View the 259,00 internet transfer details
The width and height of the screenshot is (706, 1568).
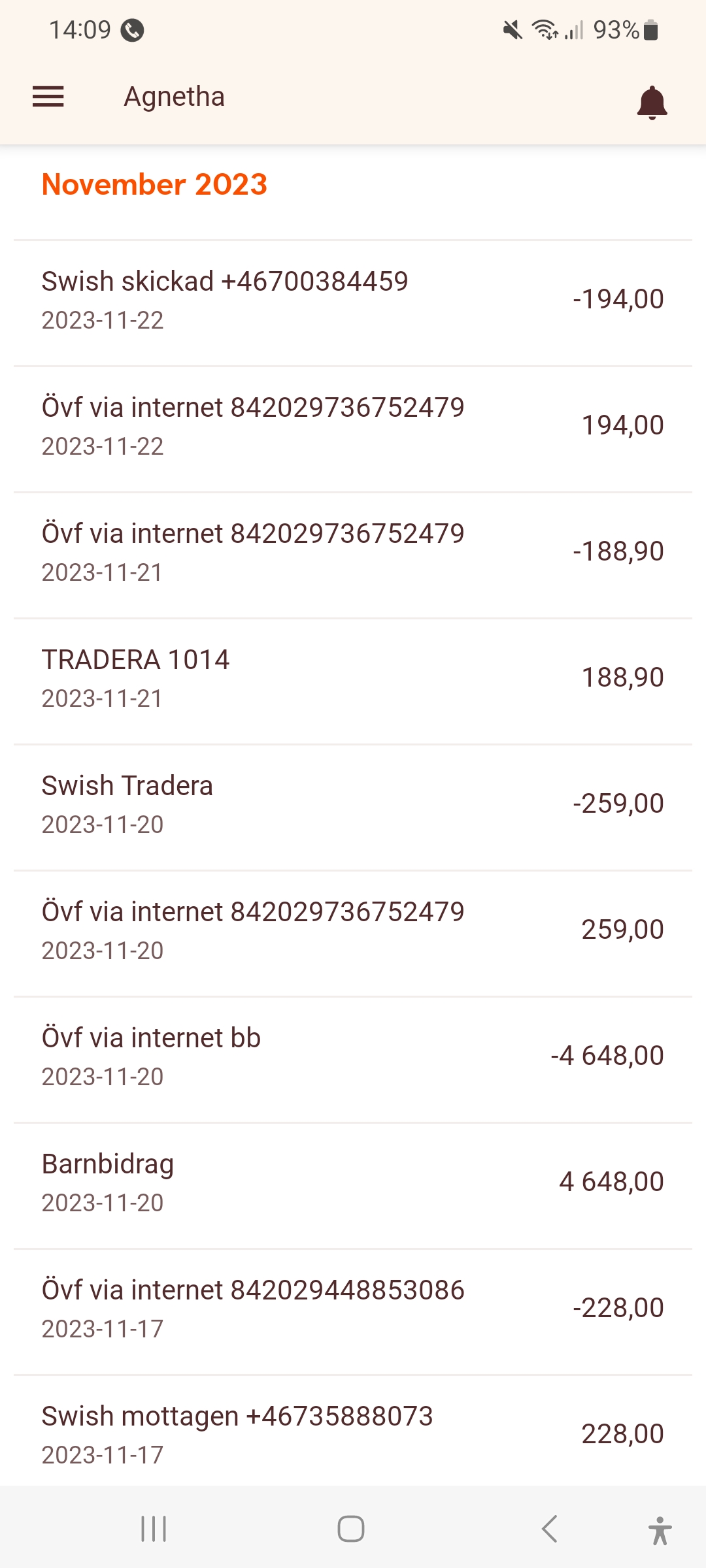tap(353, 930)
